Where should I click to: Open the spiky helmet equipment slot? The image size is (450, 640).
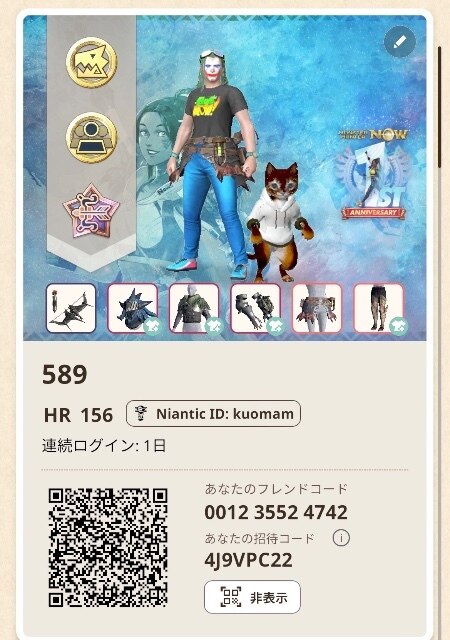(x=133, y=309)
